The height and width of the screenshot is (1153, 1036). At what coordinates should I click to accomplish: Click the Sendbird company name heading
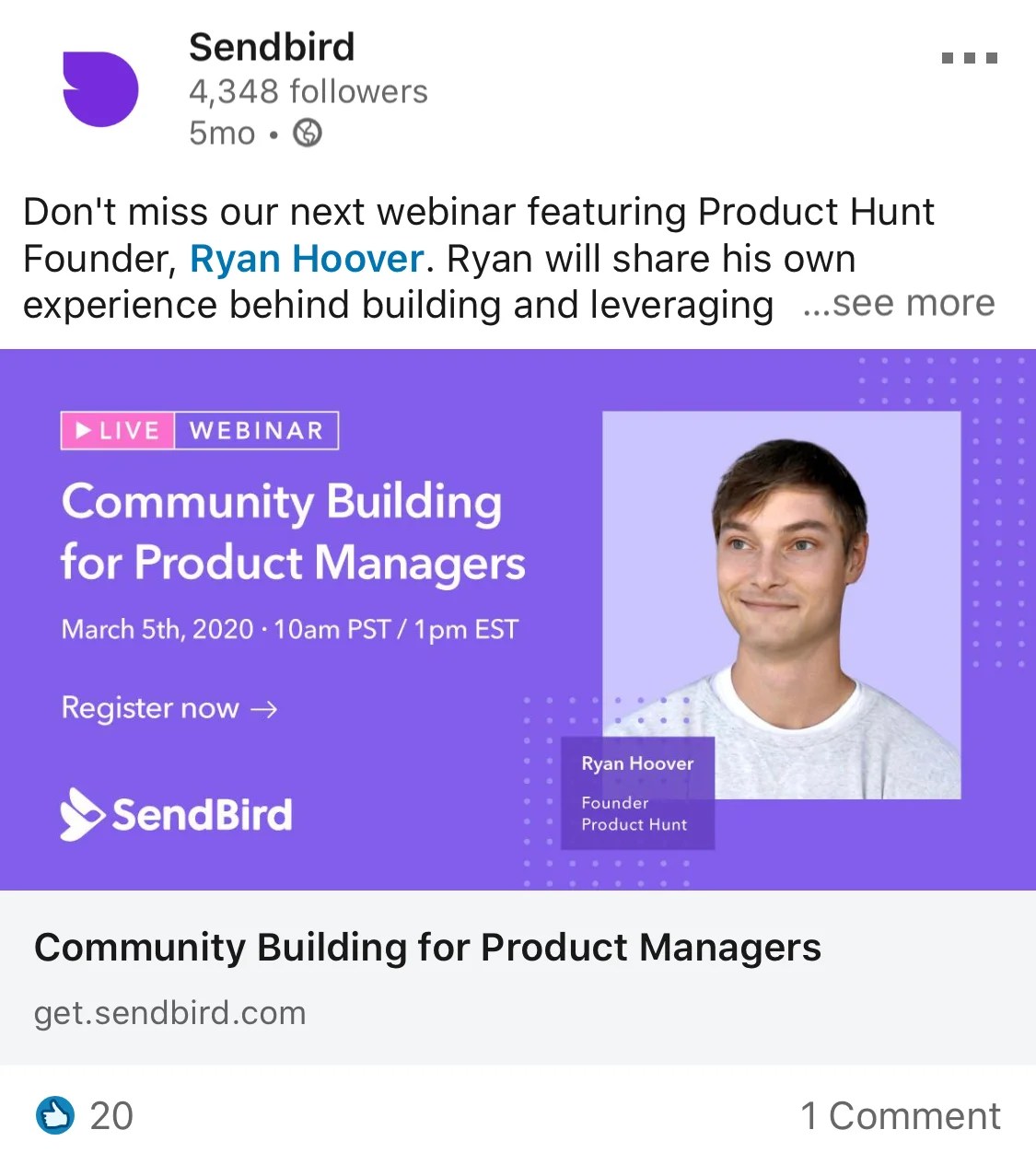[x=272, y=46]
